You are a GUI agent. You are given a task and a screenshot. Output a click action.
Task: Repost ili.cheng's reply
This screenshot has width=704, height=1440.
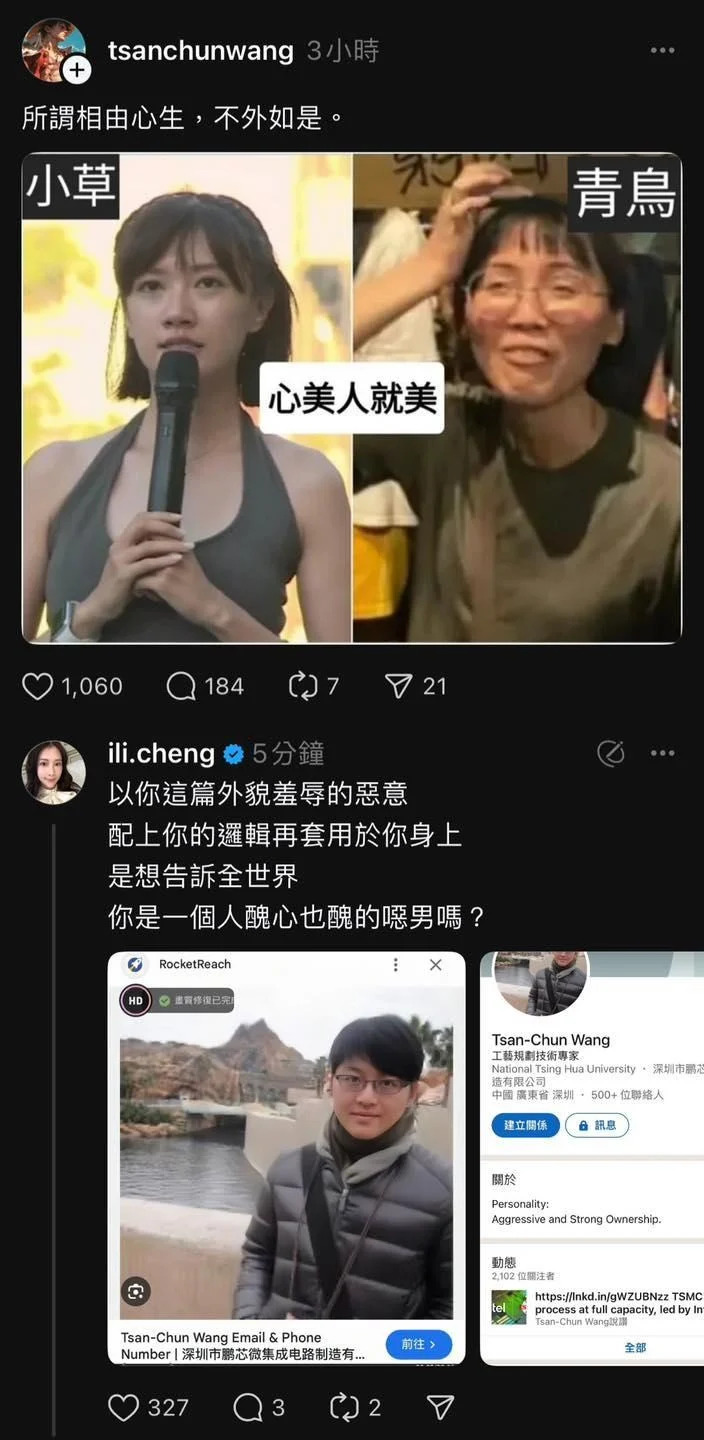point(344,1408)
